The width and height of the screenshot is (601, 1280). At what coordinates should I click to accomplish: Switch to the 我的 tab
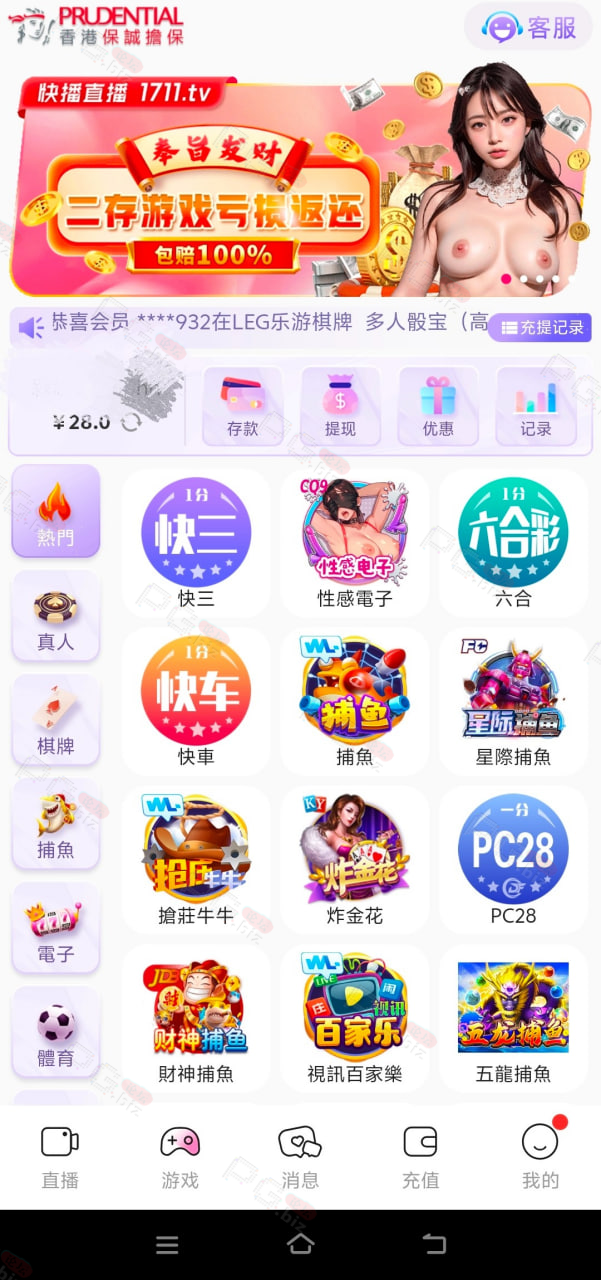(540, 1157)
